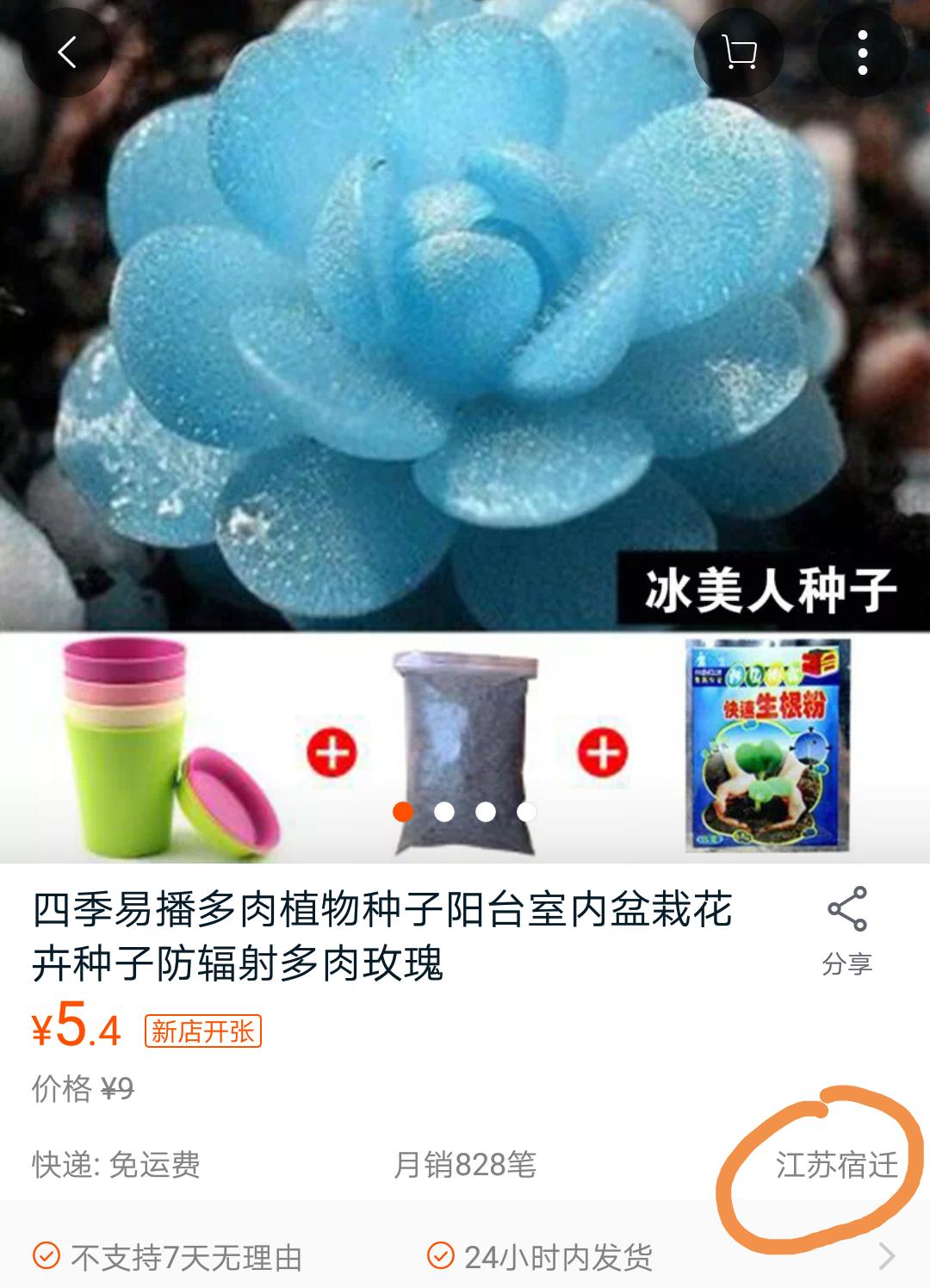This screenshot has width=930, height=1288.
Task: Select the first carousel dot indicator
Action: (401, 811)
